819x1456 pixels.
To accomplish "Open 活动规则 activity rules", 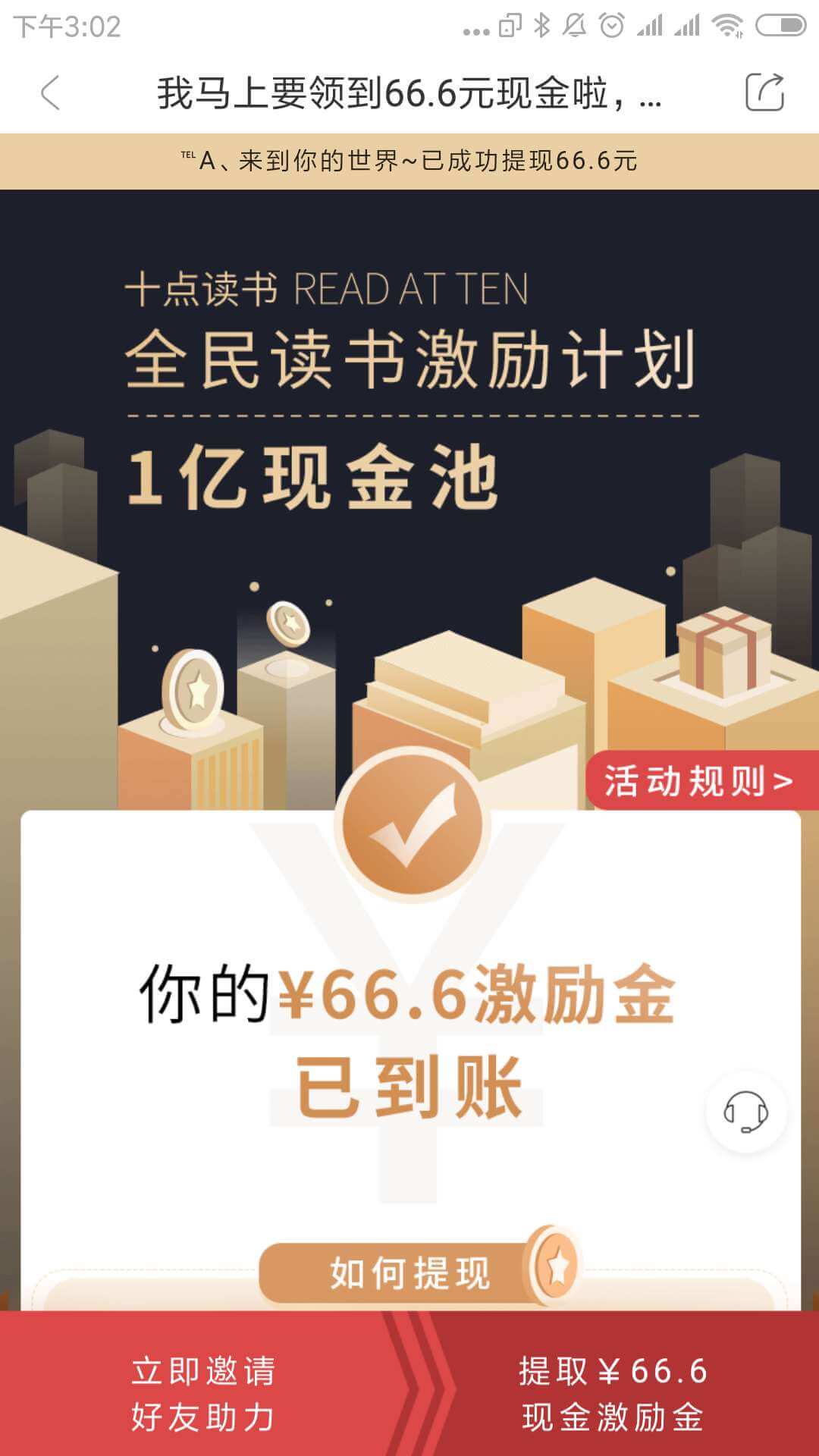I will [x=699, y=780].
